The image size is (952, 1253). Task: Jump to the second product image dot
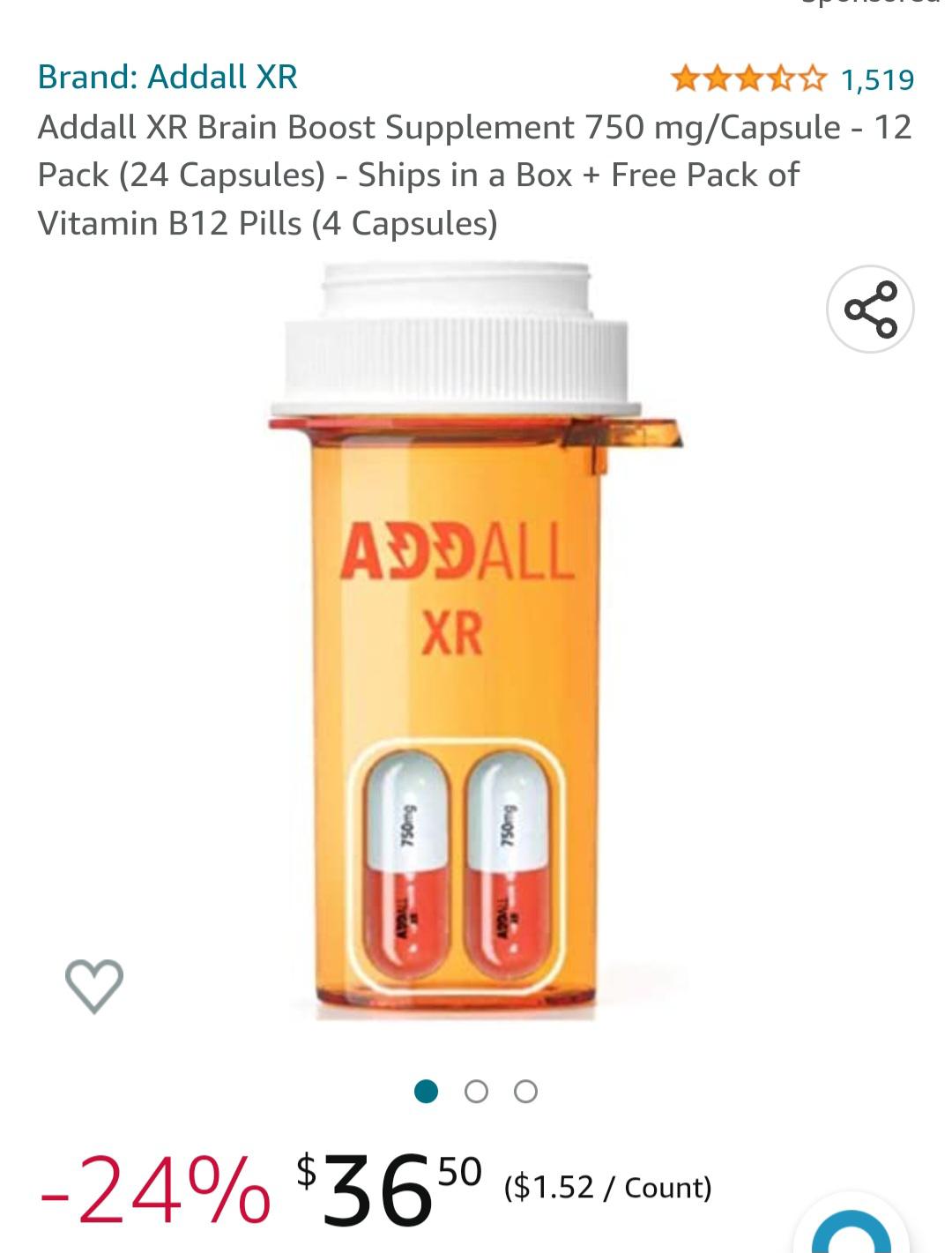tap(476, 1092)
